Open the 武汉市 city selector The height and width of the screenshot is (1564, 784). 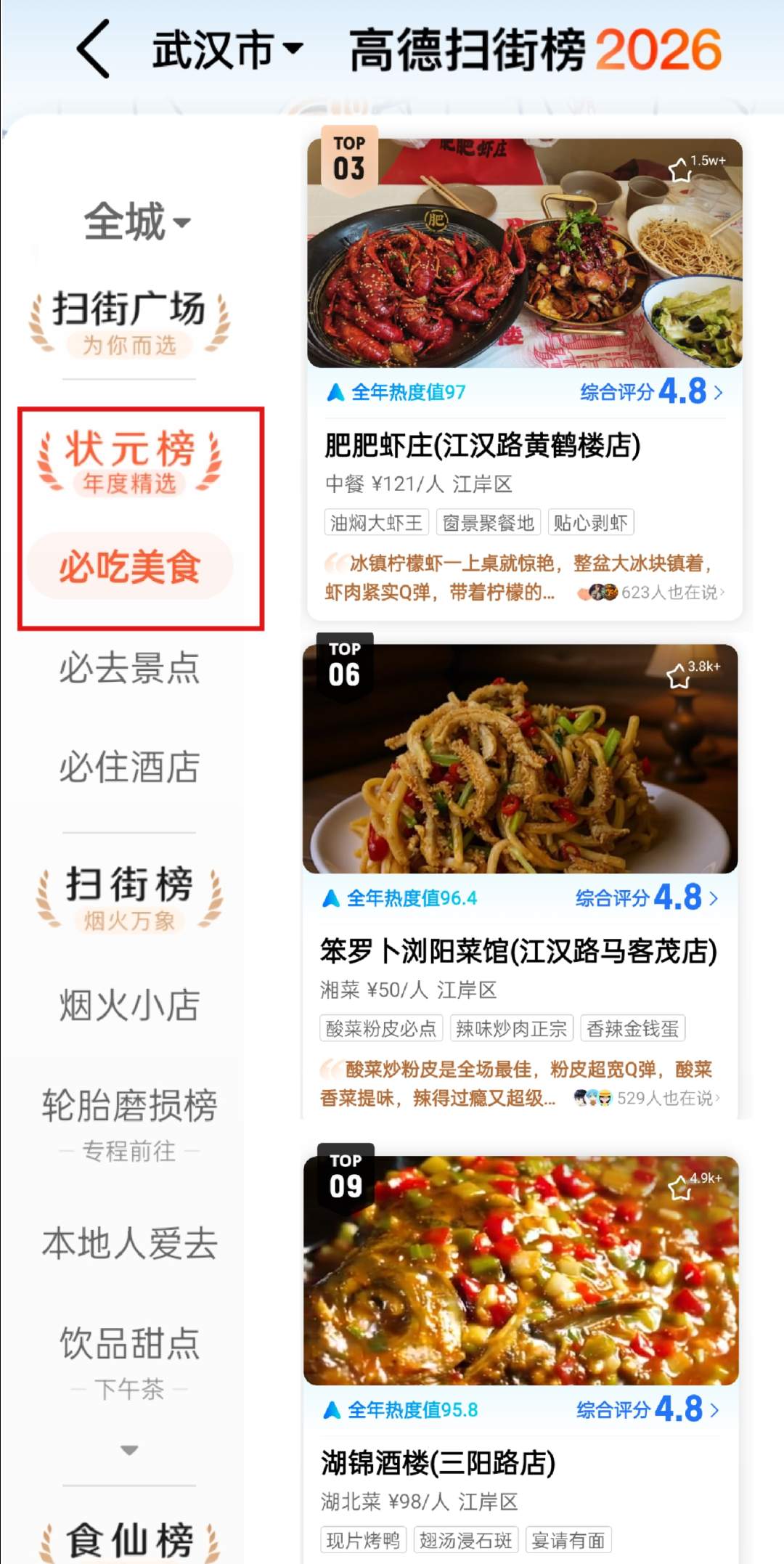[226, 49]
